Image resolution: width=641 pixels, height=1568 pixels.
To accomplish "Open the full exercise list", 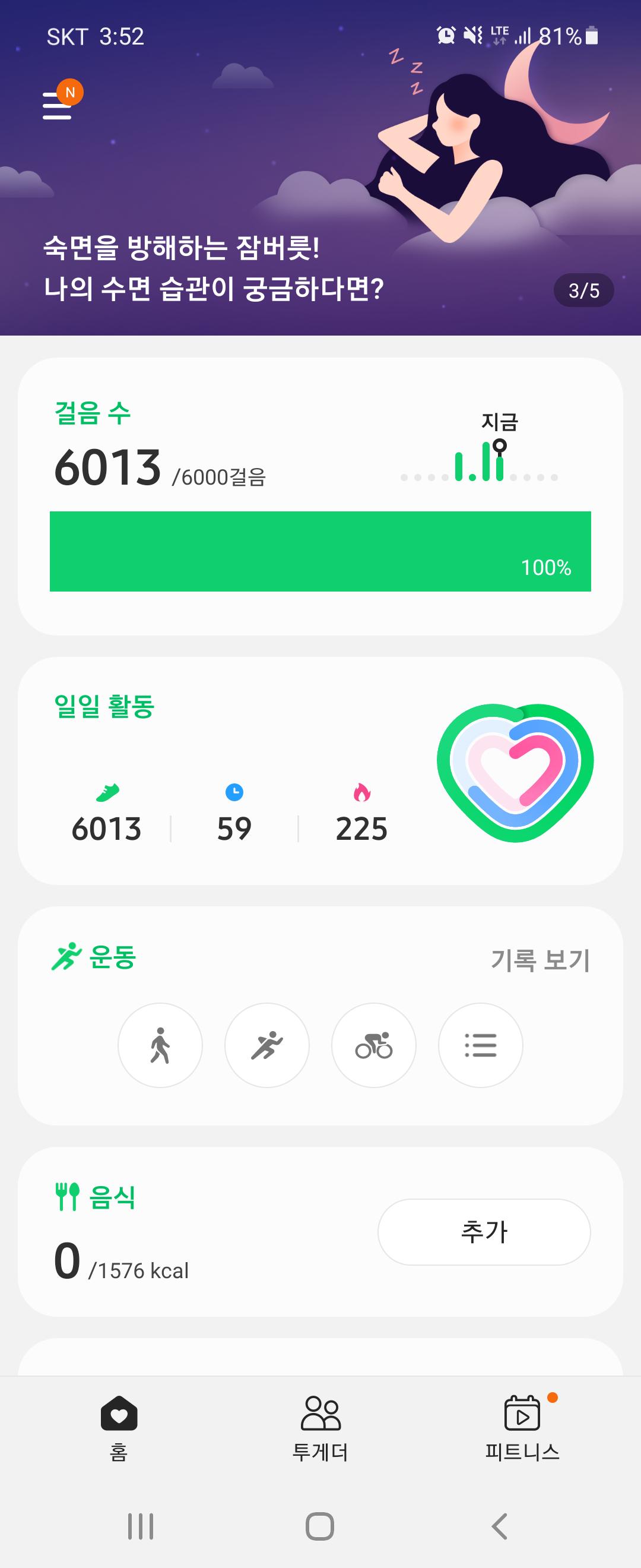I will [x=480, y=1045].
